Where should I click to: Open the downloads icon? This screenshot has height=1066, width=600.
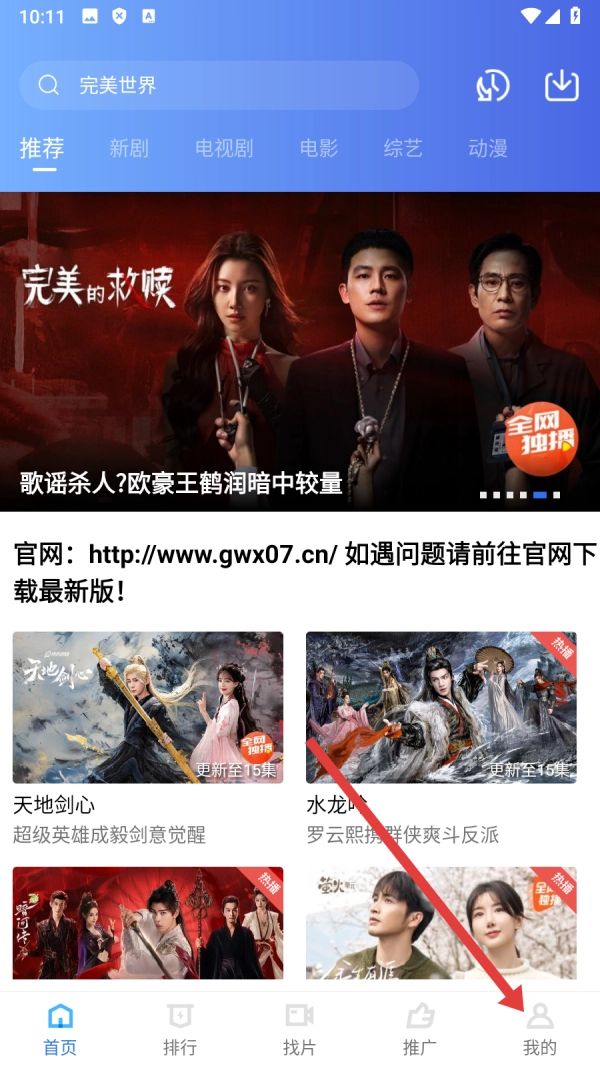(x=562, y=86)
